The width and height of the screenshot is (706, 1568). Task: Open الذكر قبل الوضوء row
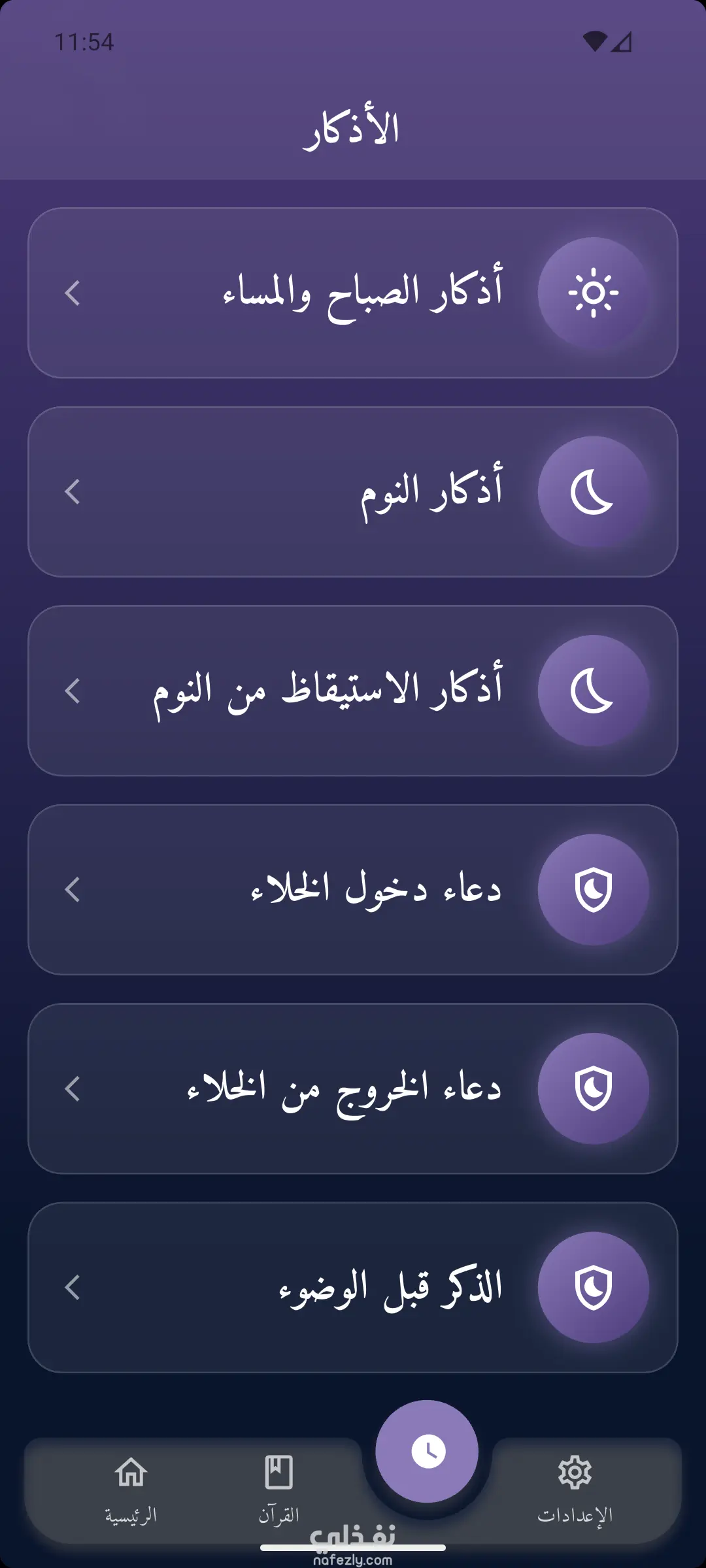click(353, 1287)
